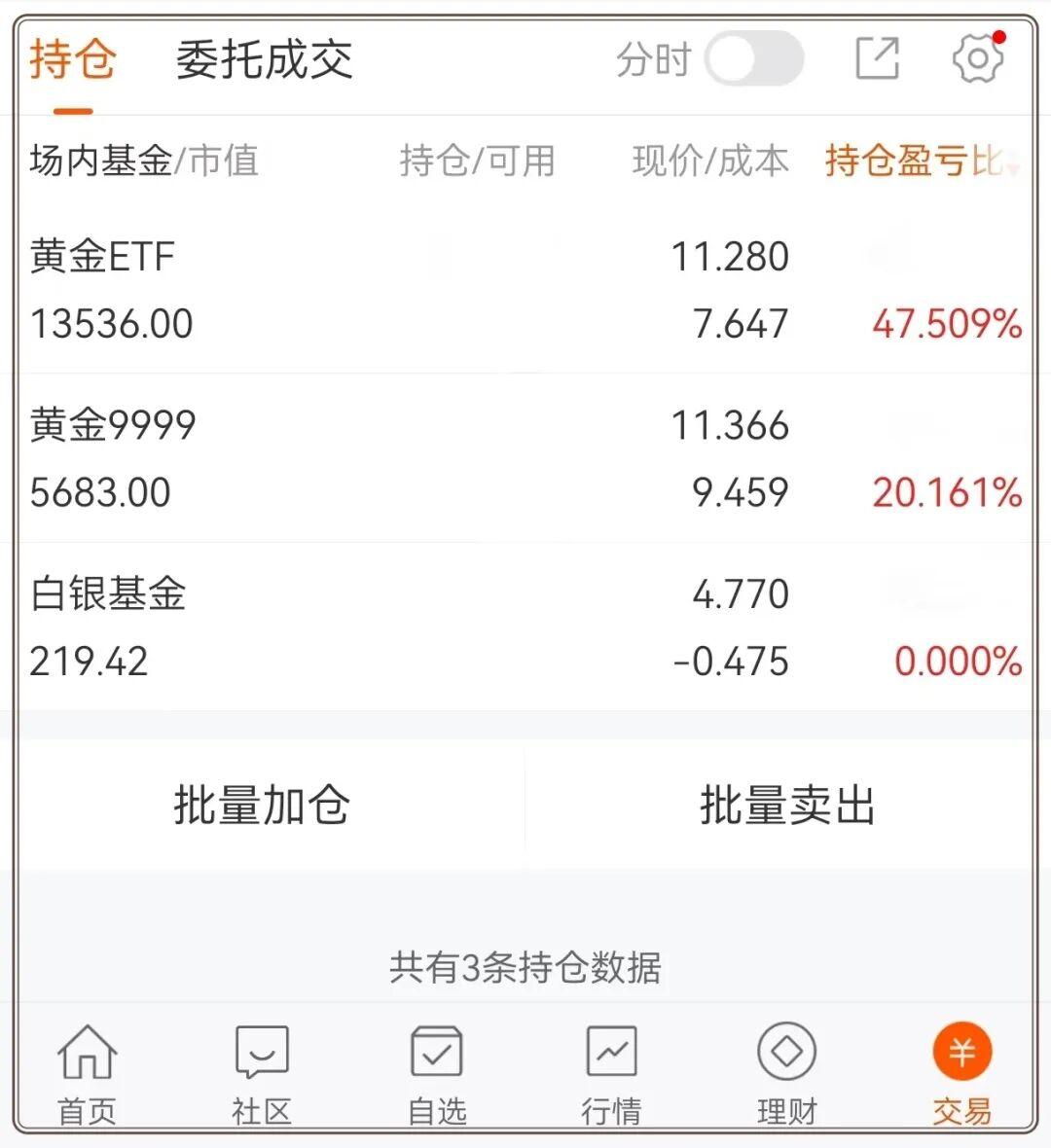Tap the 批量卖出 button
This screenshot has width=1051, height=1148.
pos(787,806)
